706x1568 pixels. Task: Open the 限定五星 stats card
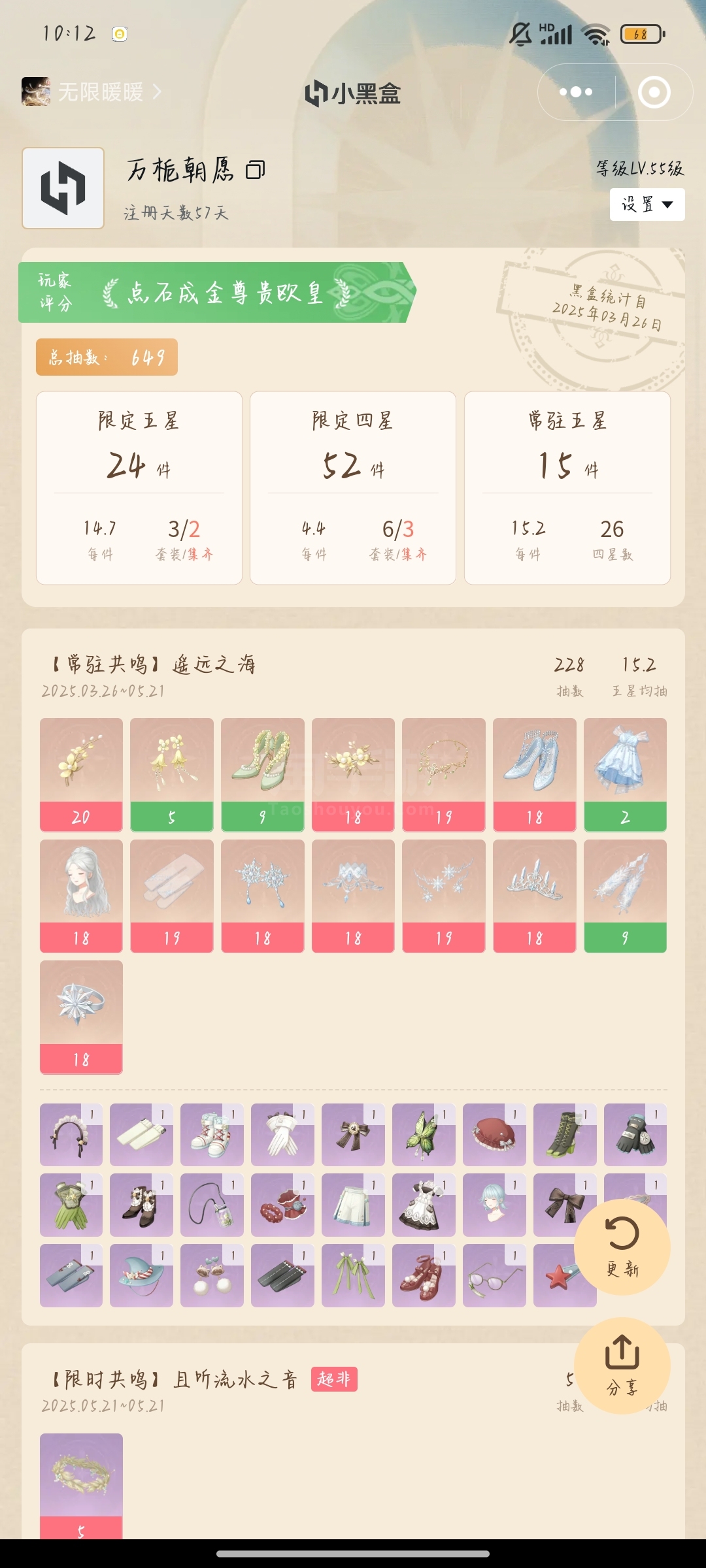coord(139,487)
